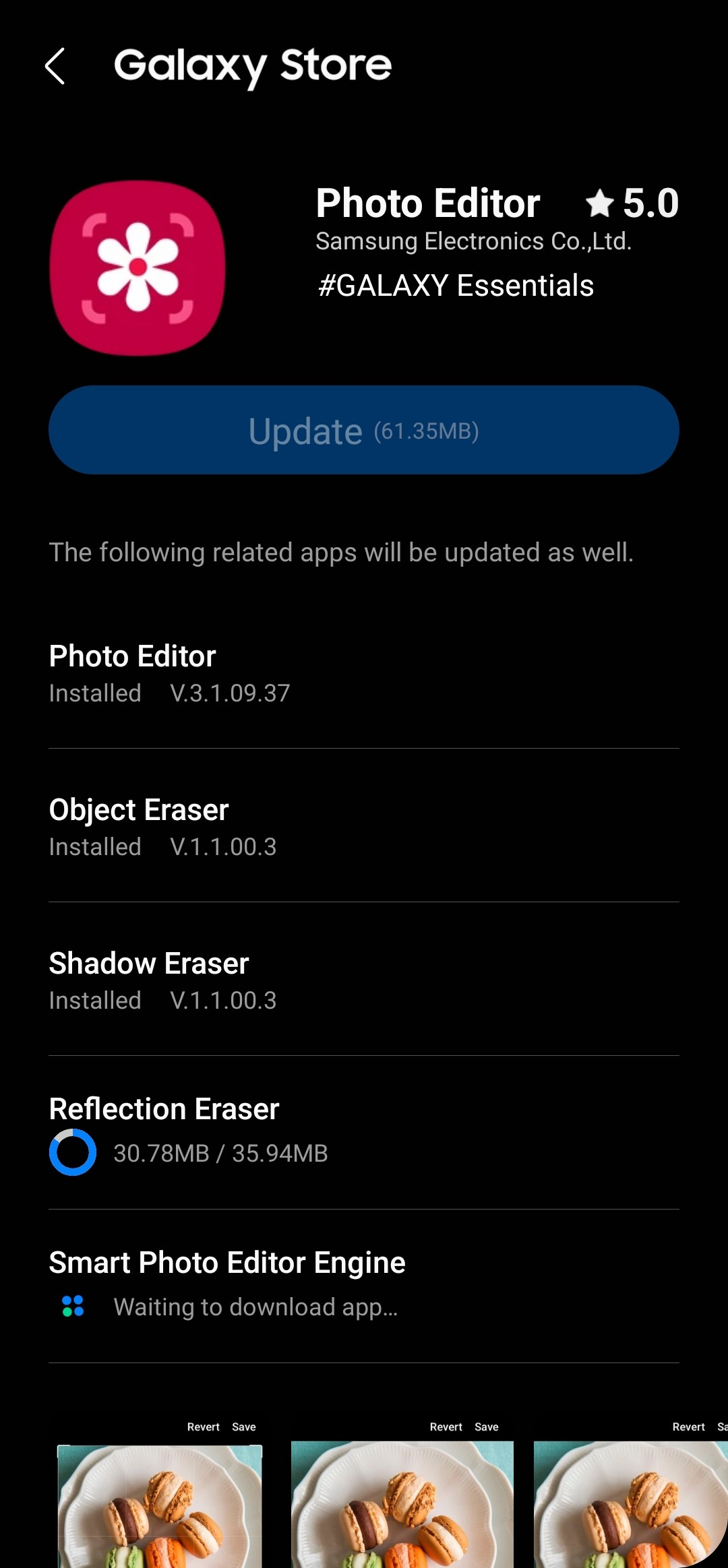Open the installed Photo Editor entry

click(x=132, y=656)
